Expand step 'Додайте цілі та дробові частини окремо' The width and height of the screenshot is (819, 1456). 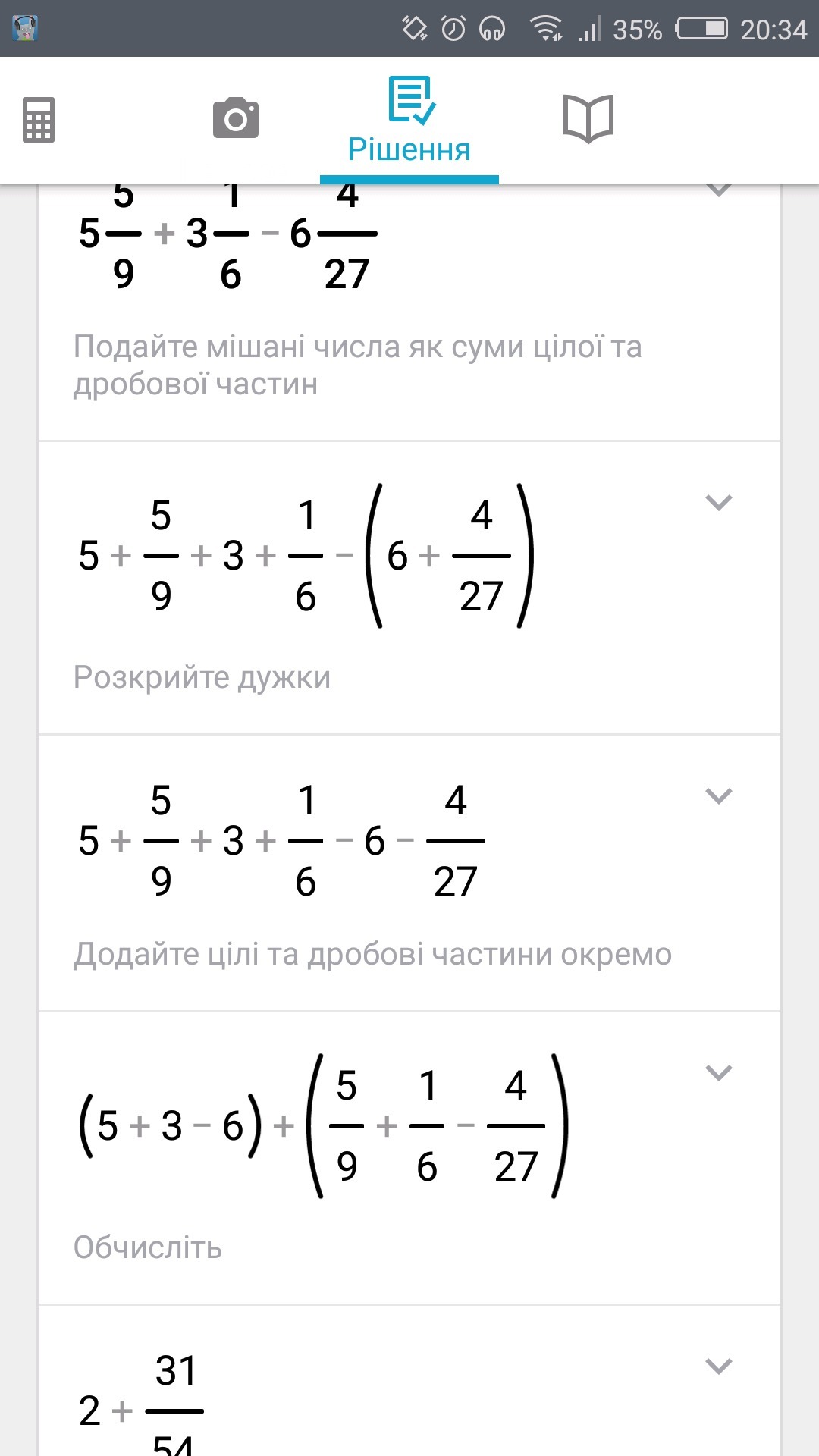point(718,795)
